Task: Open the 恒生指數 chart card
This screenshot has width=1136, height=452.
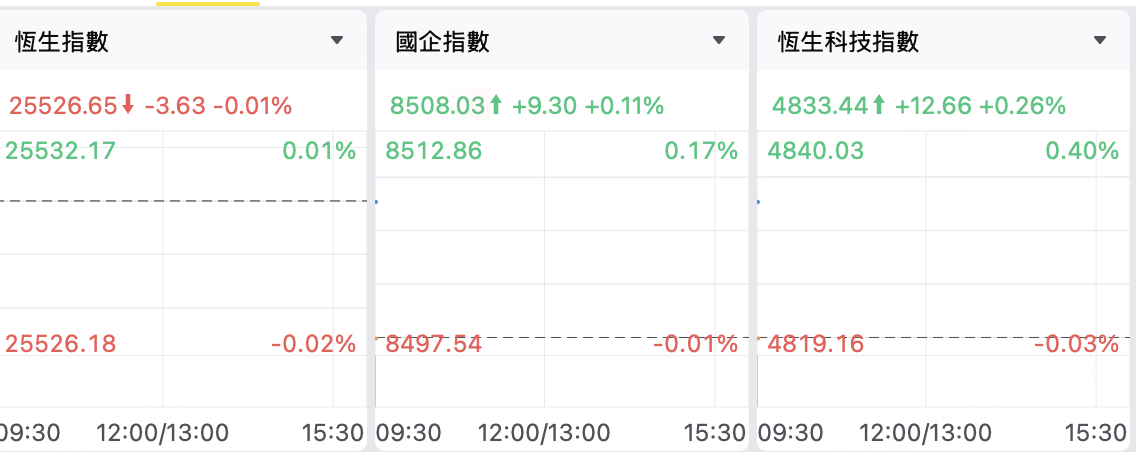Action: [x=183, y=230]
